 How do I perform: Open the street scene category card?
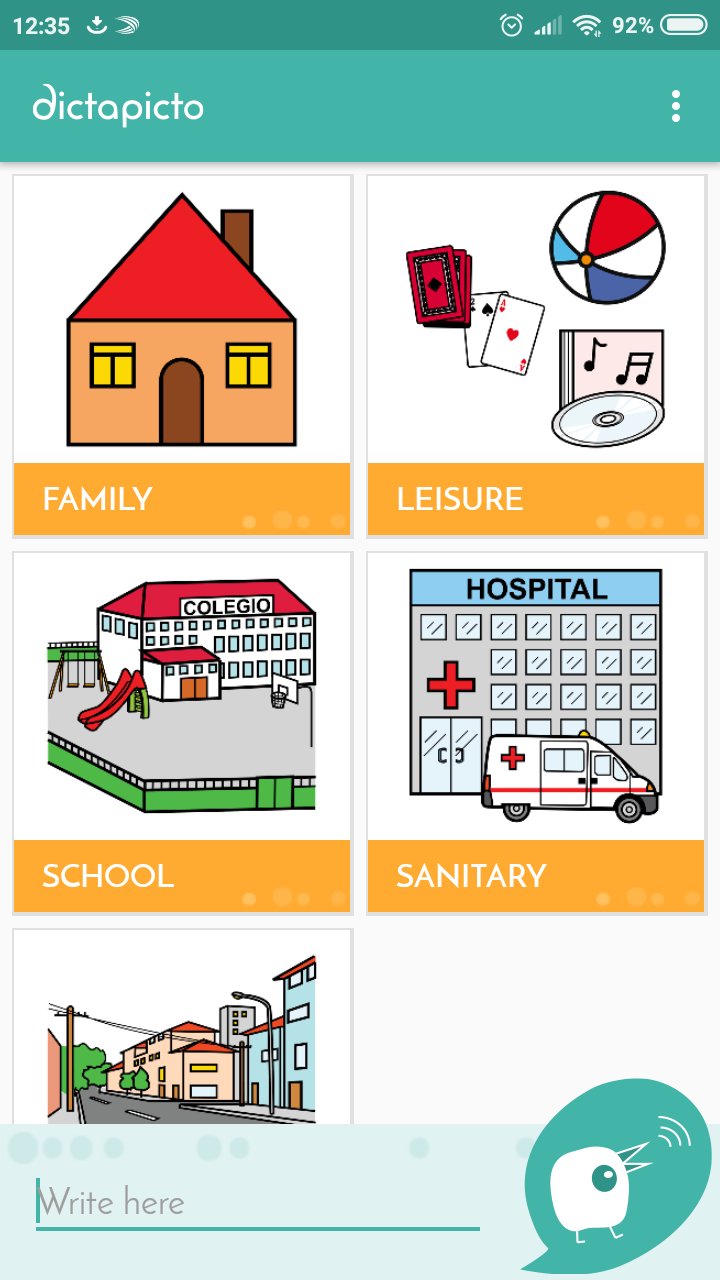pyautogui.click(x=182, y=1030)
